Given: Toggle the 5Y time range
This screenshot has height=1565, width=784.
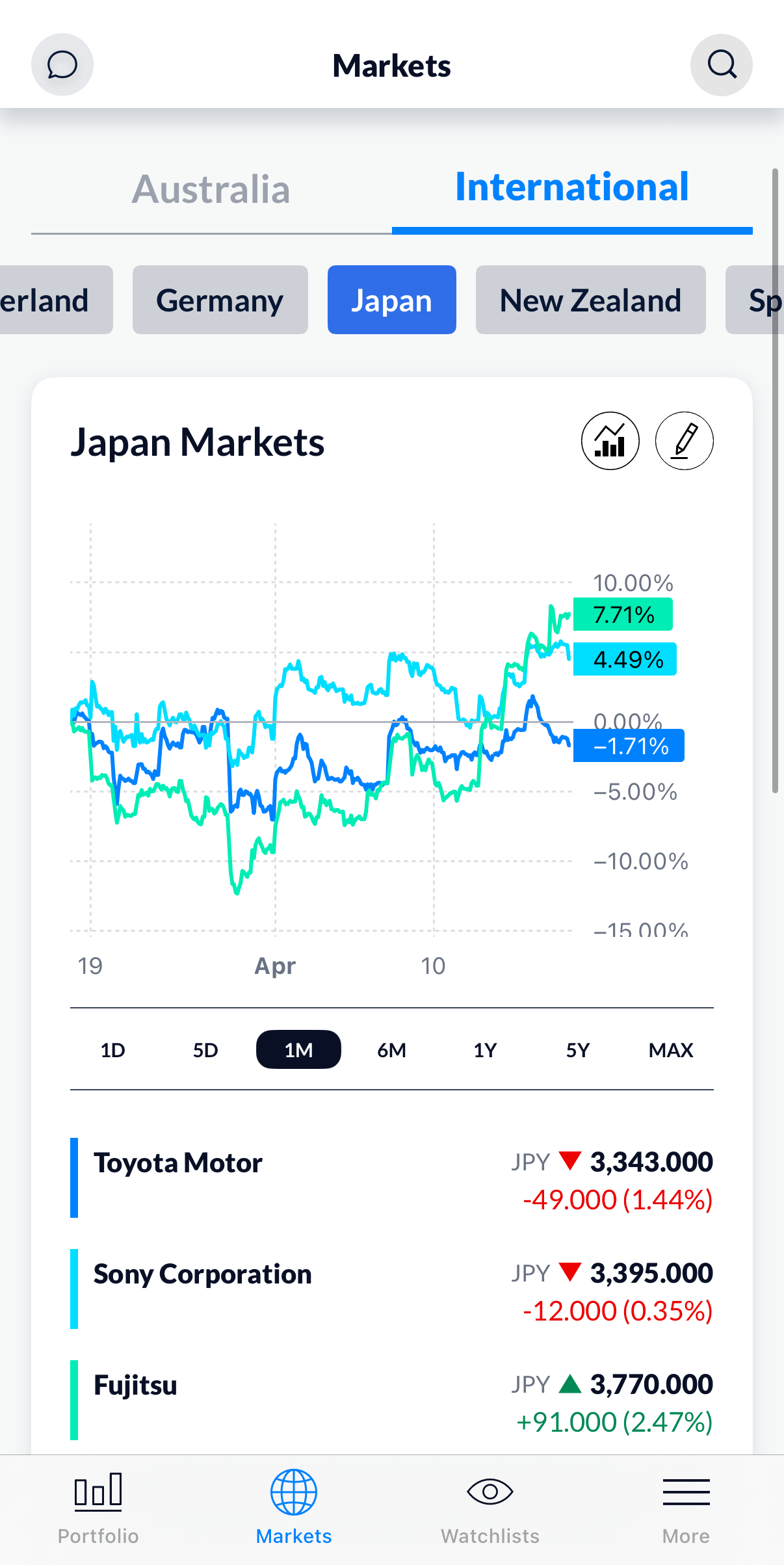Looking at the screenshot, I should (577, 1049).
